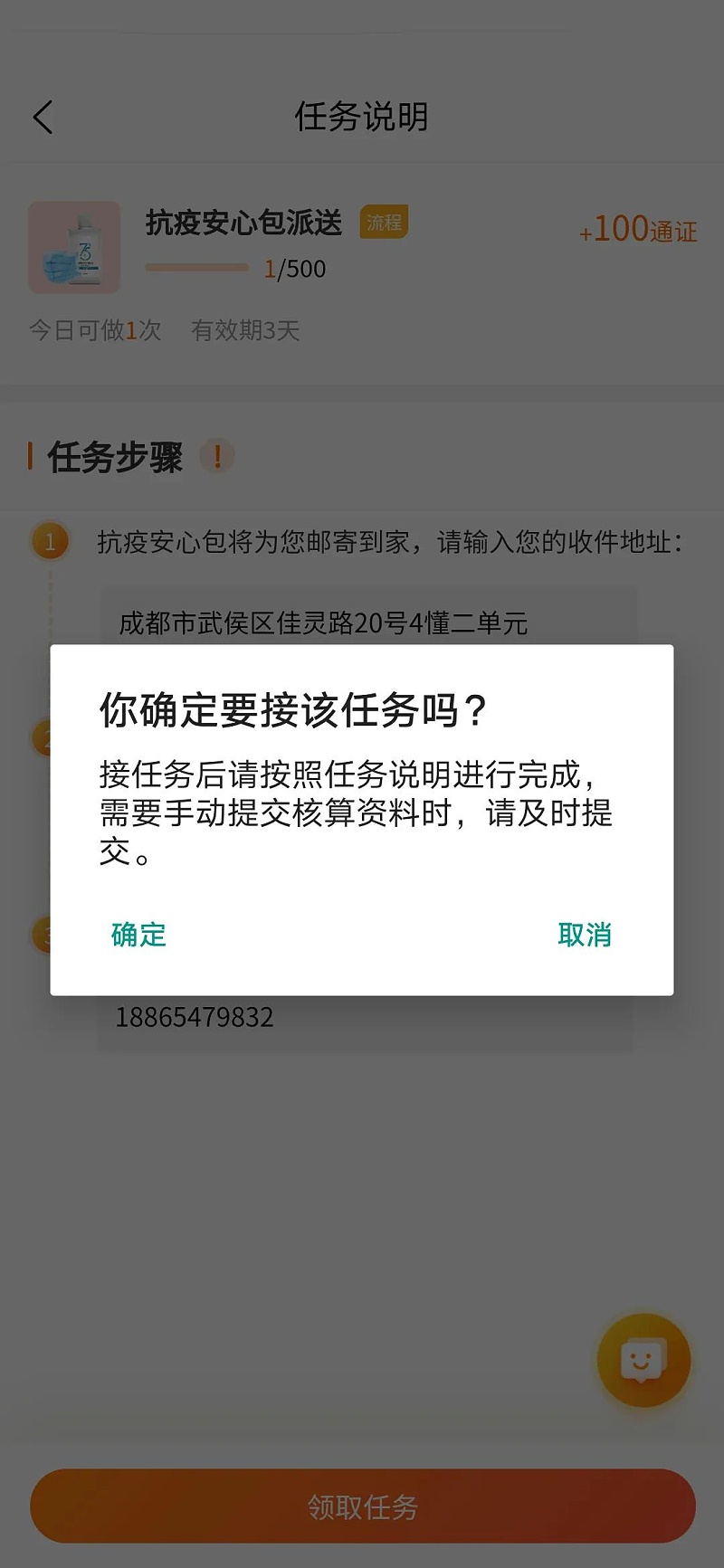
Task: Open the floating customer service chat bubble
Action: pyautogui.click(x=643, y=1360)
